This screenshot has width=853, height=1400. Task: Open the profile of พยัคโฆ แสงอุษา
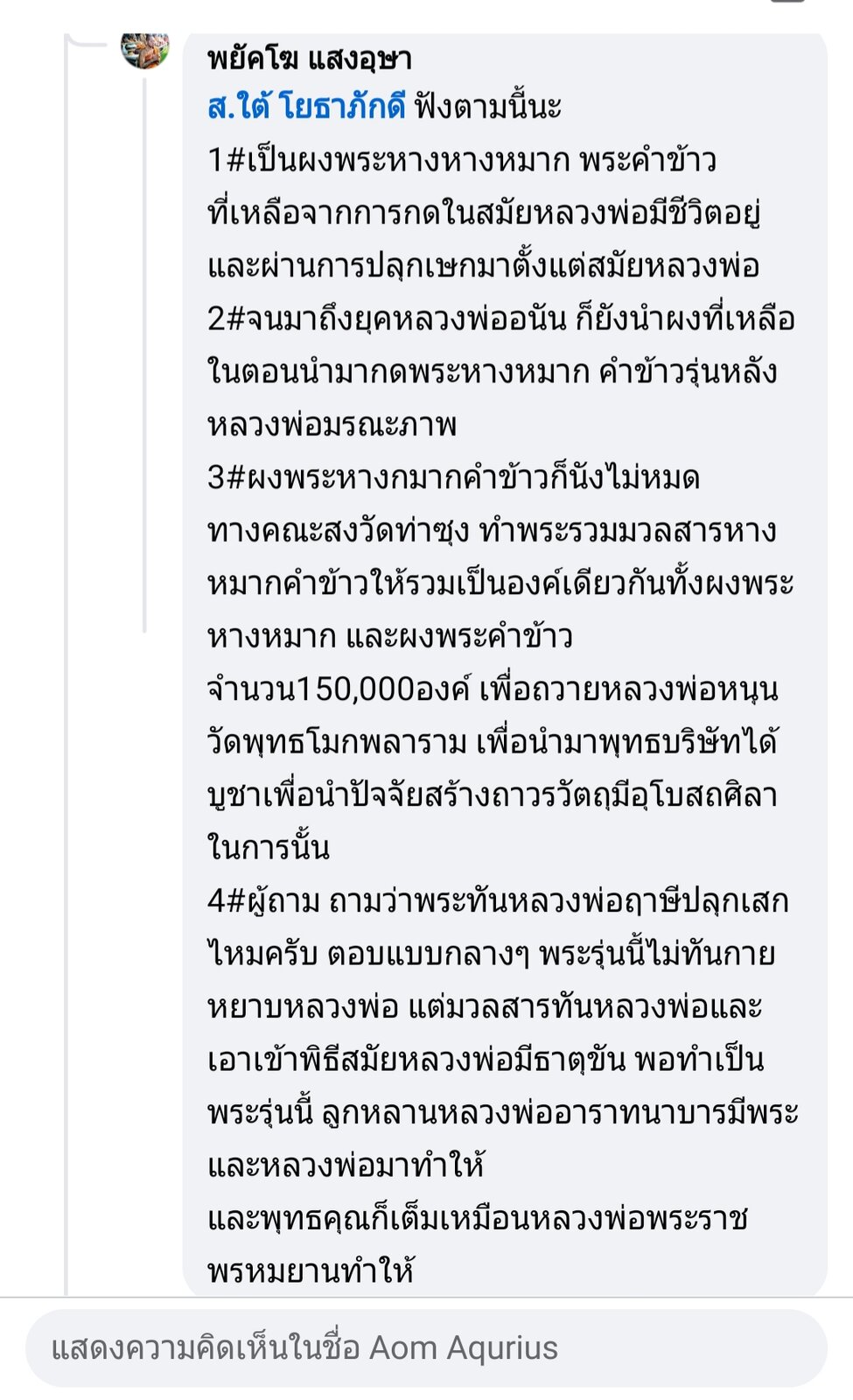310,59
